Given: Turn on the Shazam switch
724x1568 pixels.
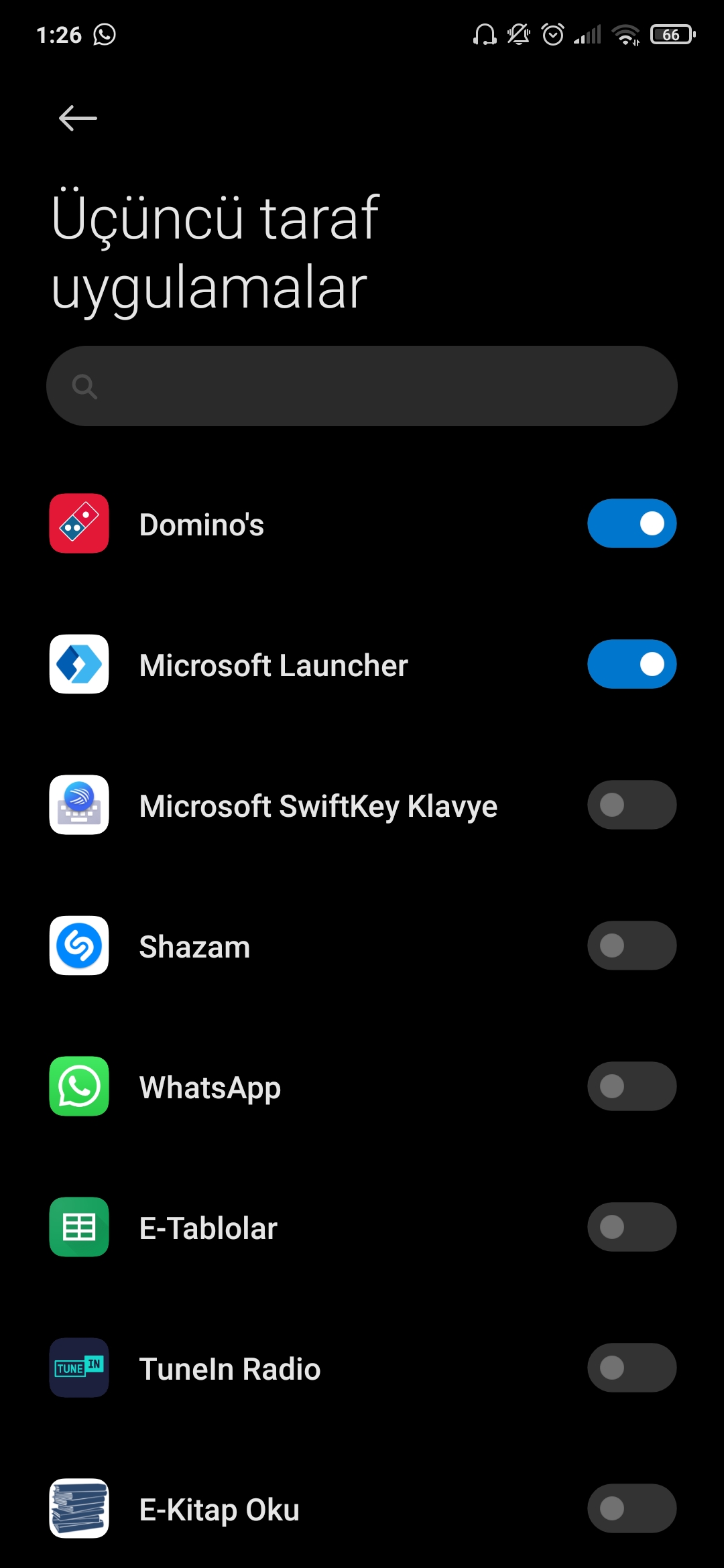Looking at the screenshot, I should [x=632, y=945].
